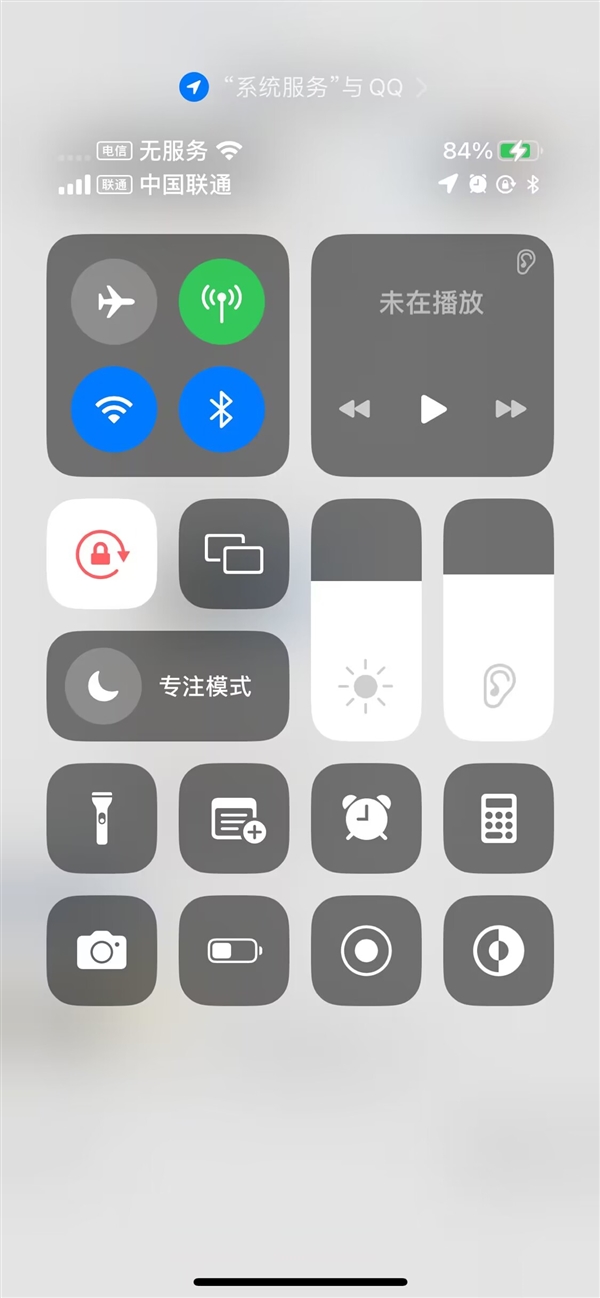Disable the Wi-Fi toggle
The height and width of the screenshot is (1298, 600).
tap(114, 410)
